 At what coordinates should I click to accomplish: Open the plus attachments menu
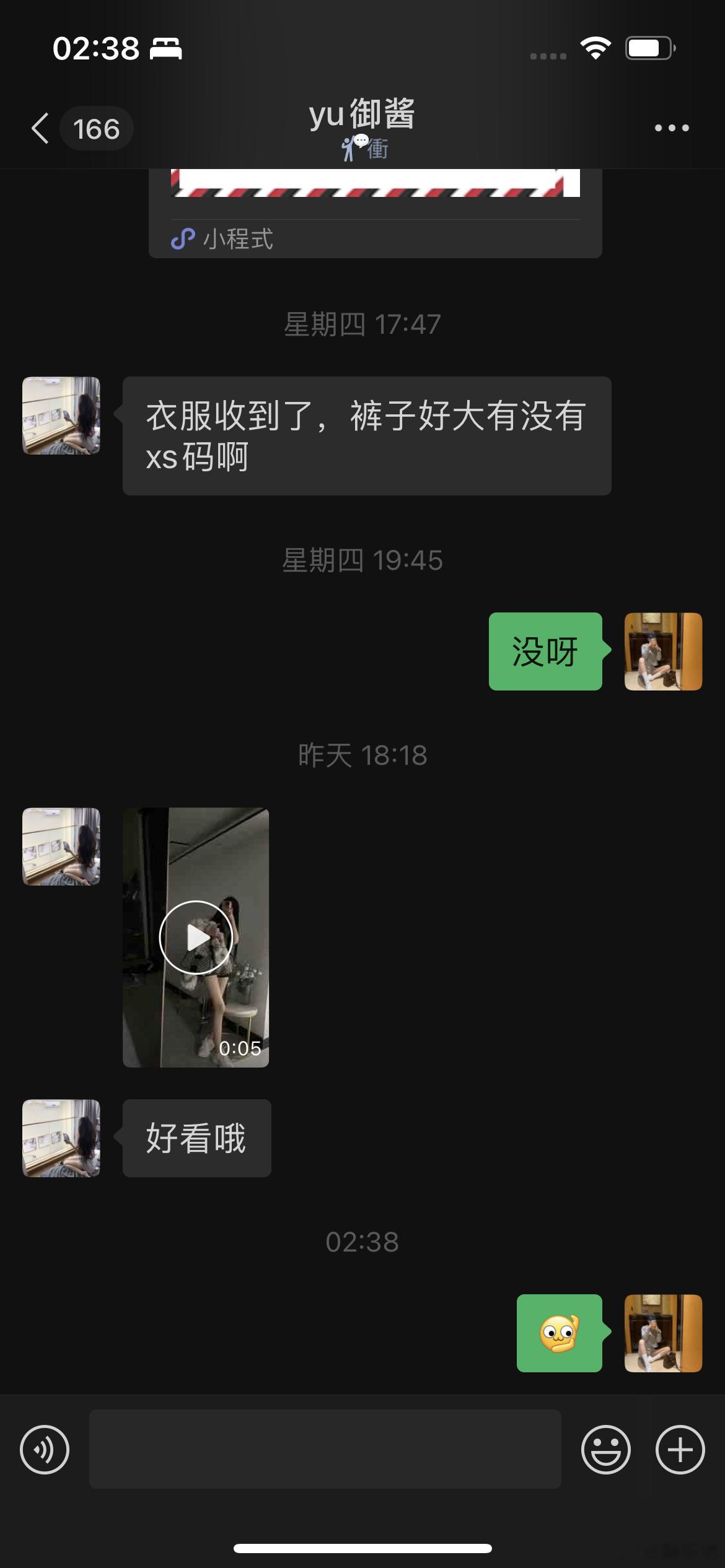click(680, 1450)
